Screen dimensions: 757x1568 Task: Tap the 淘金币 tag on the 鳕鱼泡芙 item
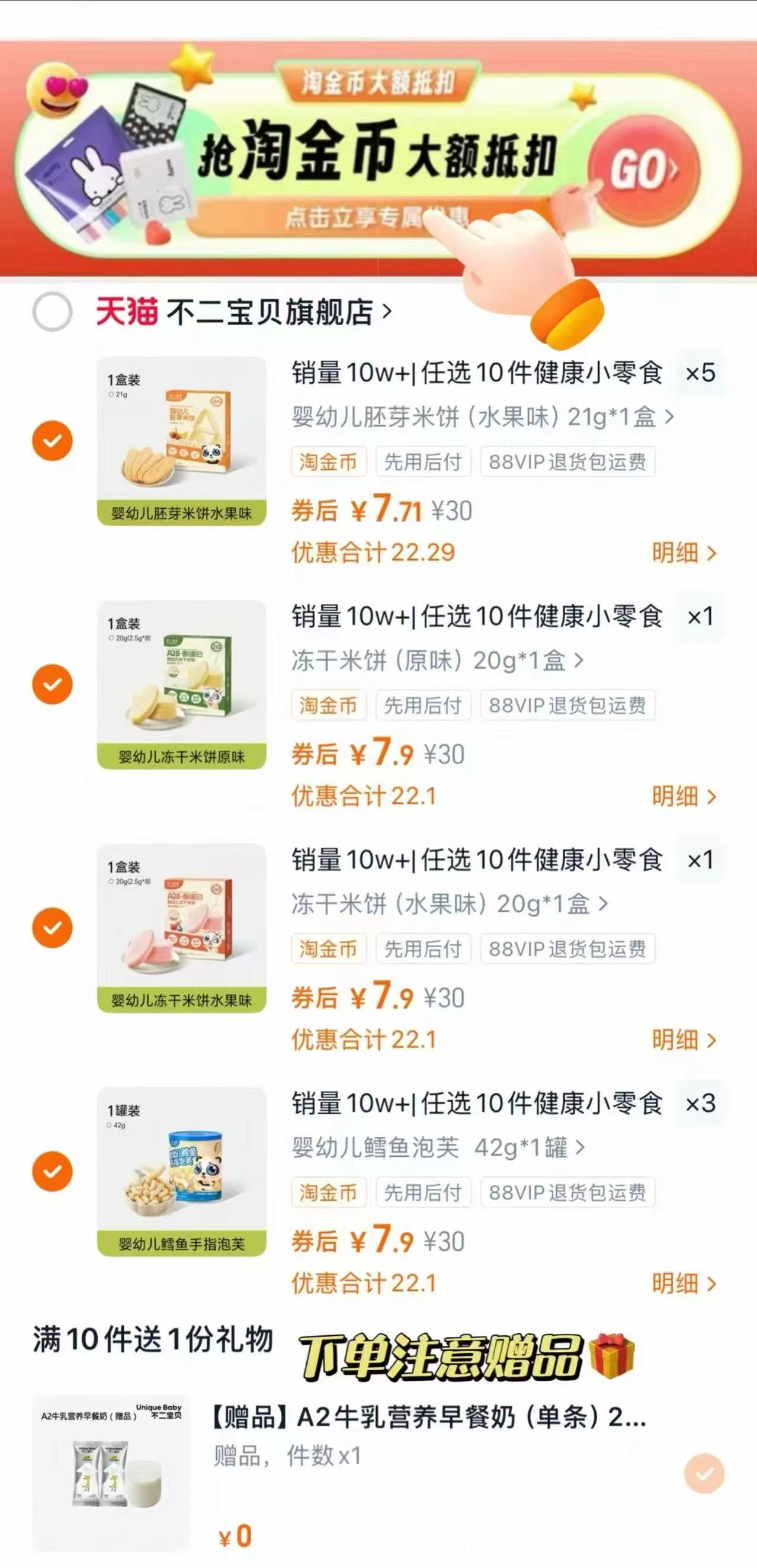coord(329,1192)
